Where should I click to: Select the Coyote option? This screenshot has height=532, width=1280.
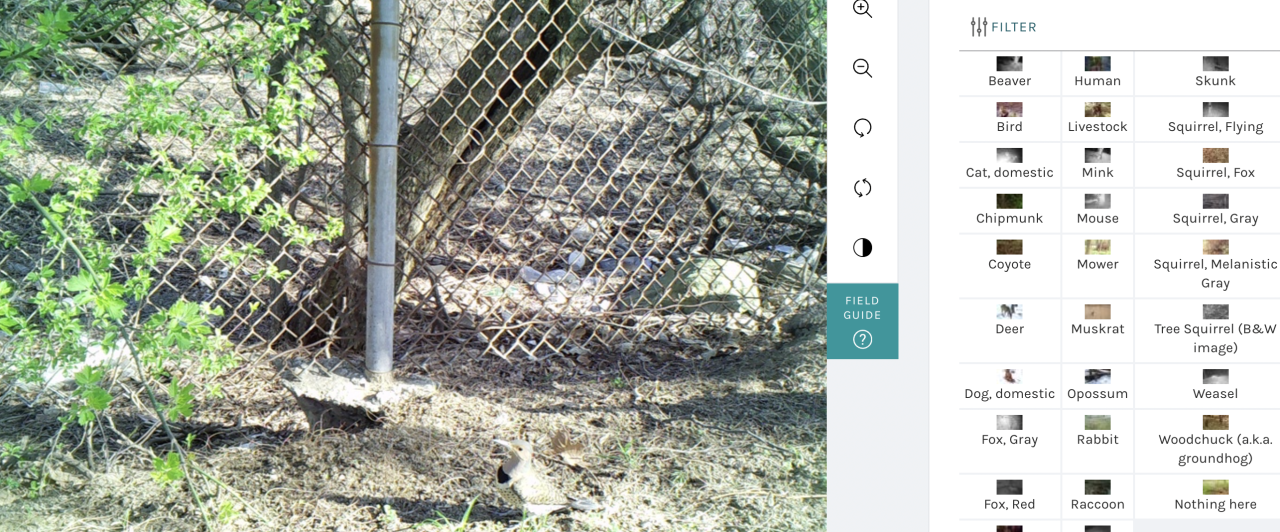pos(1009,256)
